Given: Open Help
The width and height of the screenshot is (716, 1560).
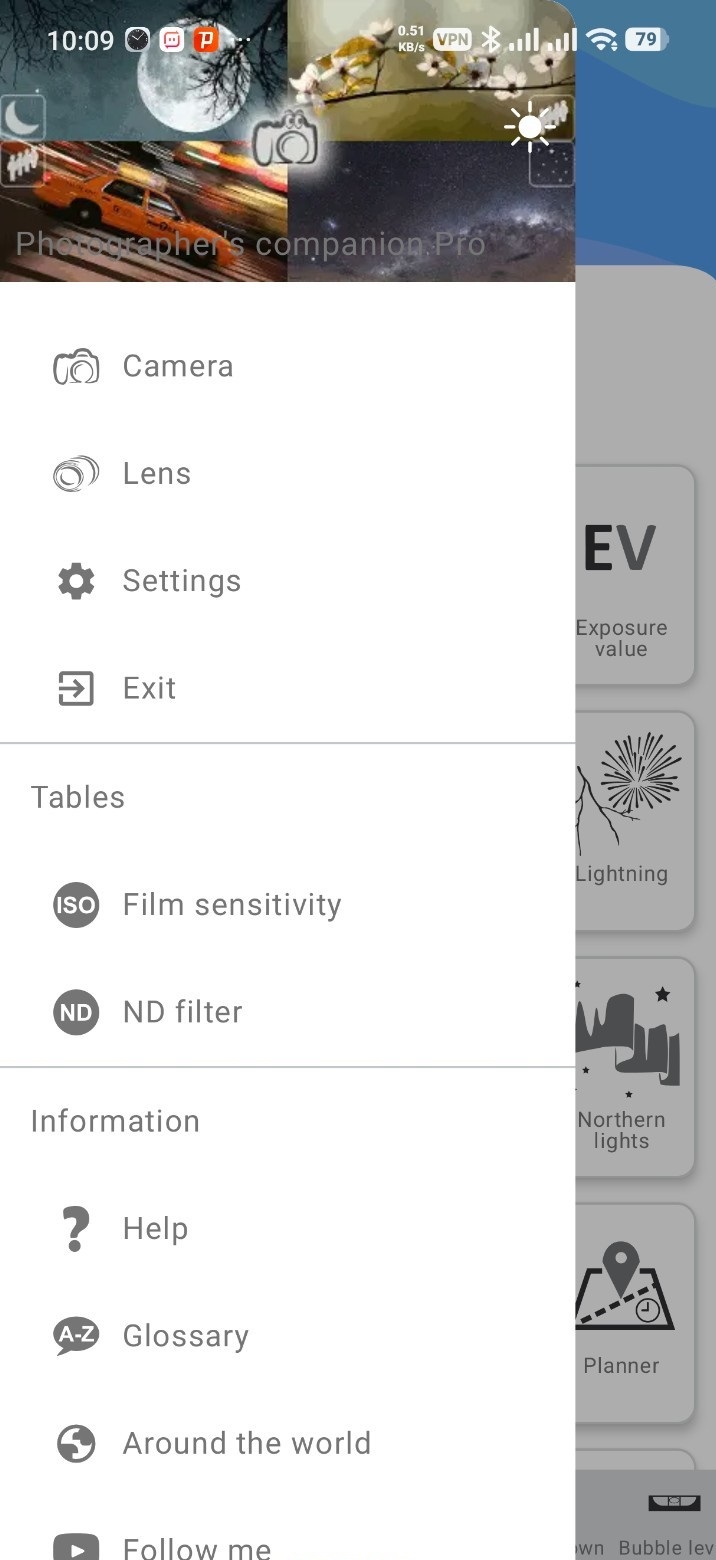Looking at the screenshot, I should point(287,1229).
